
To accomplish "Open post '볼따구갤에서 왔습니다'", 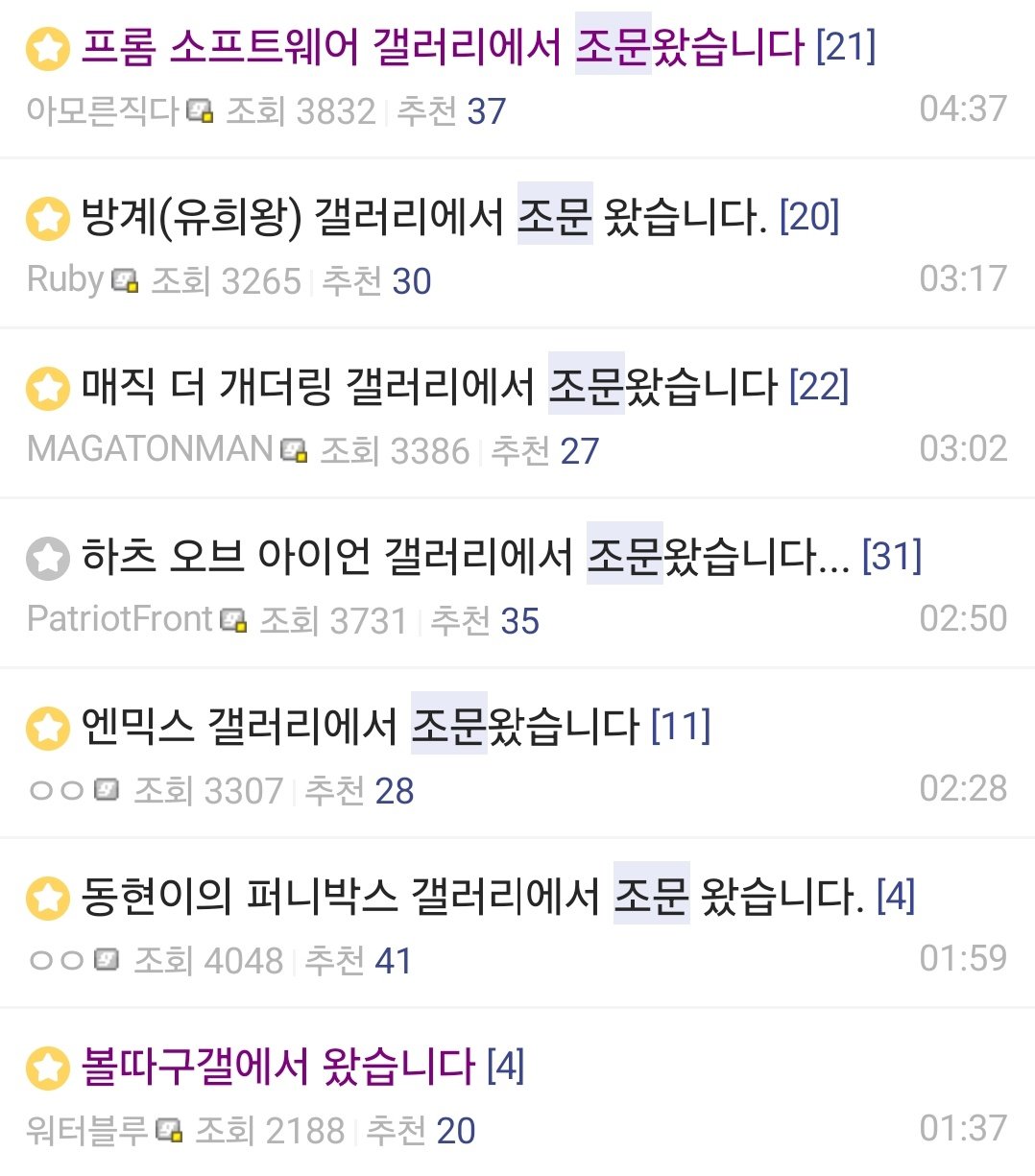I will pos(278,1067).
